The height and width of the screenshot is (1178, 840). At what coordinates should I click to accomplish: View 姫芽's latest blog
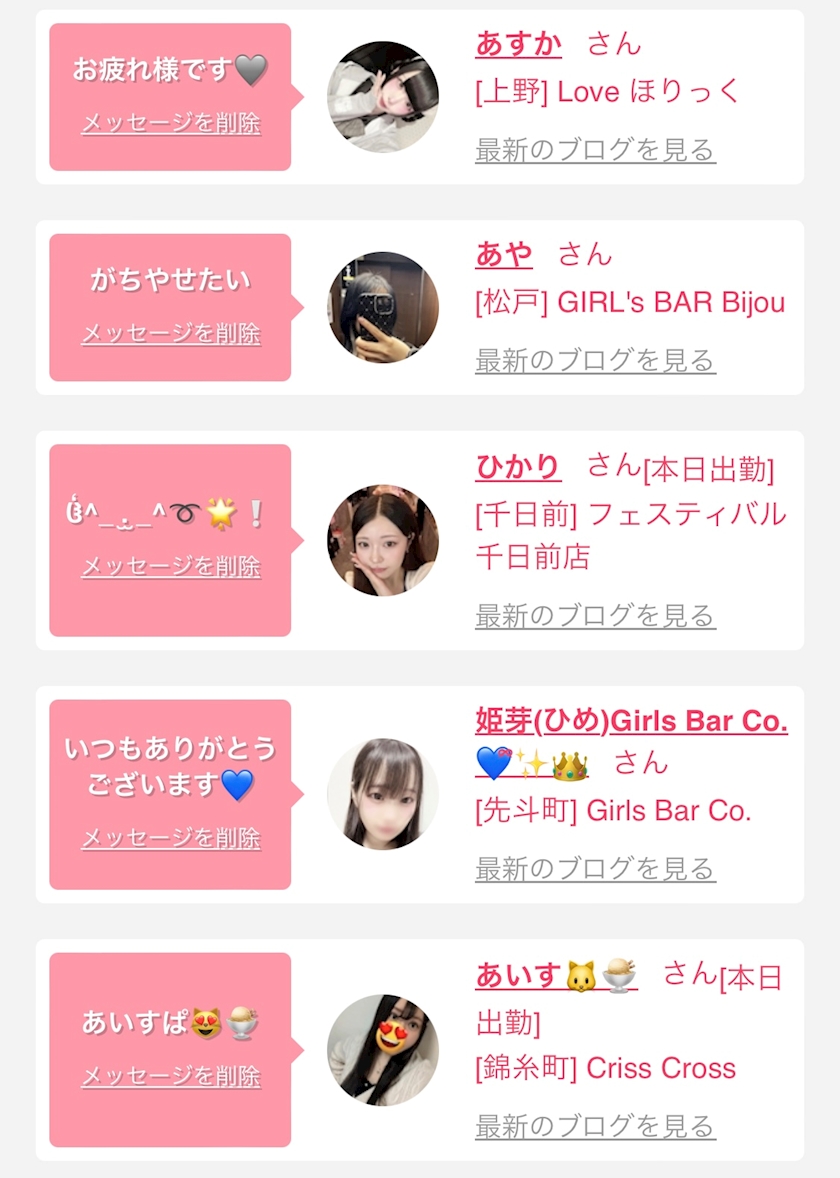coord(595,870)
